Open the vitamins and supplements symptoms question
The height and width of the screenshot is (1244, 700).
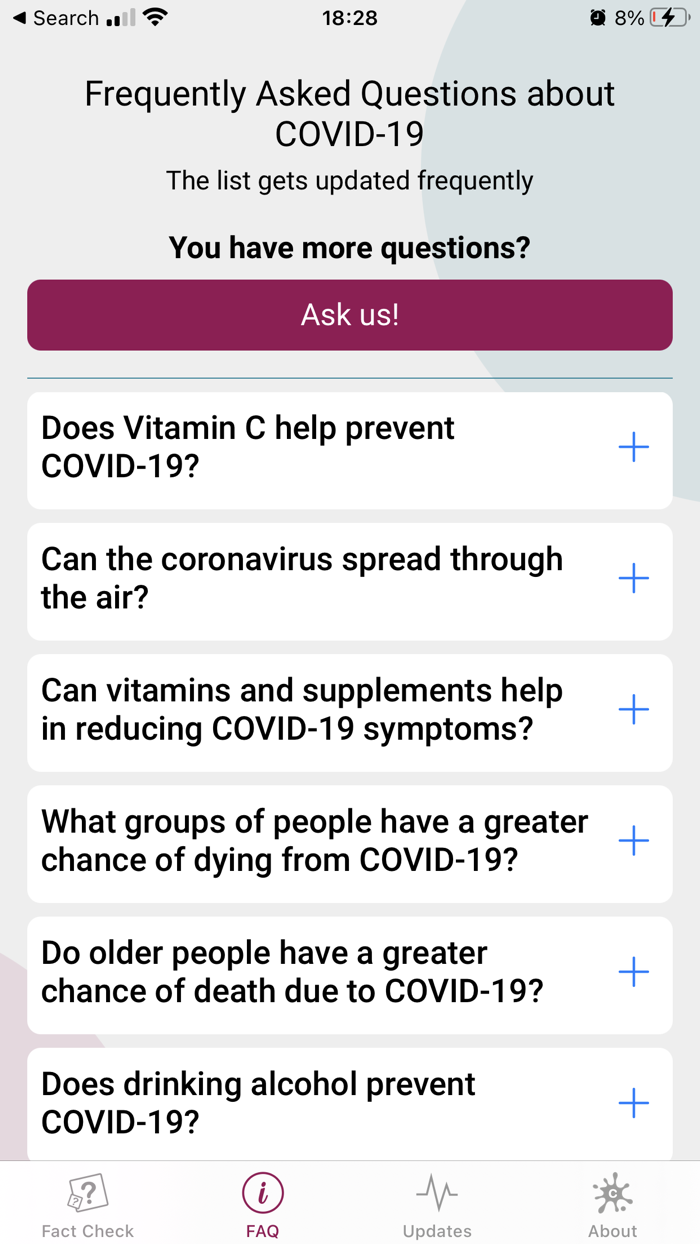point(350,712)
